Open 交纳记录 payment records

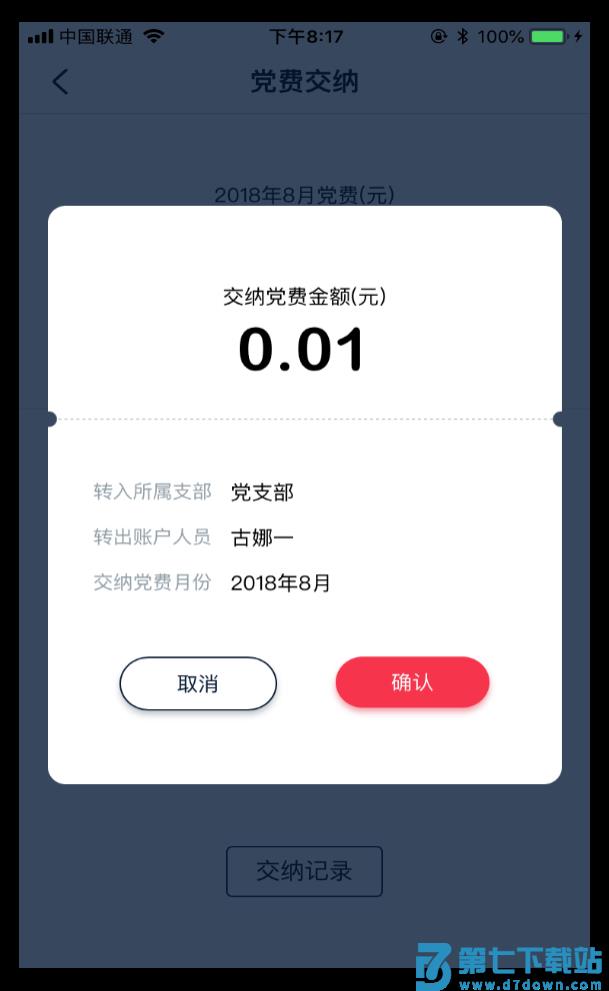click(304, 871)
